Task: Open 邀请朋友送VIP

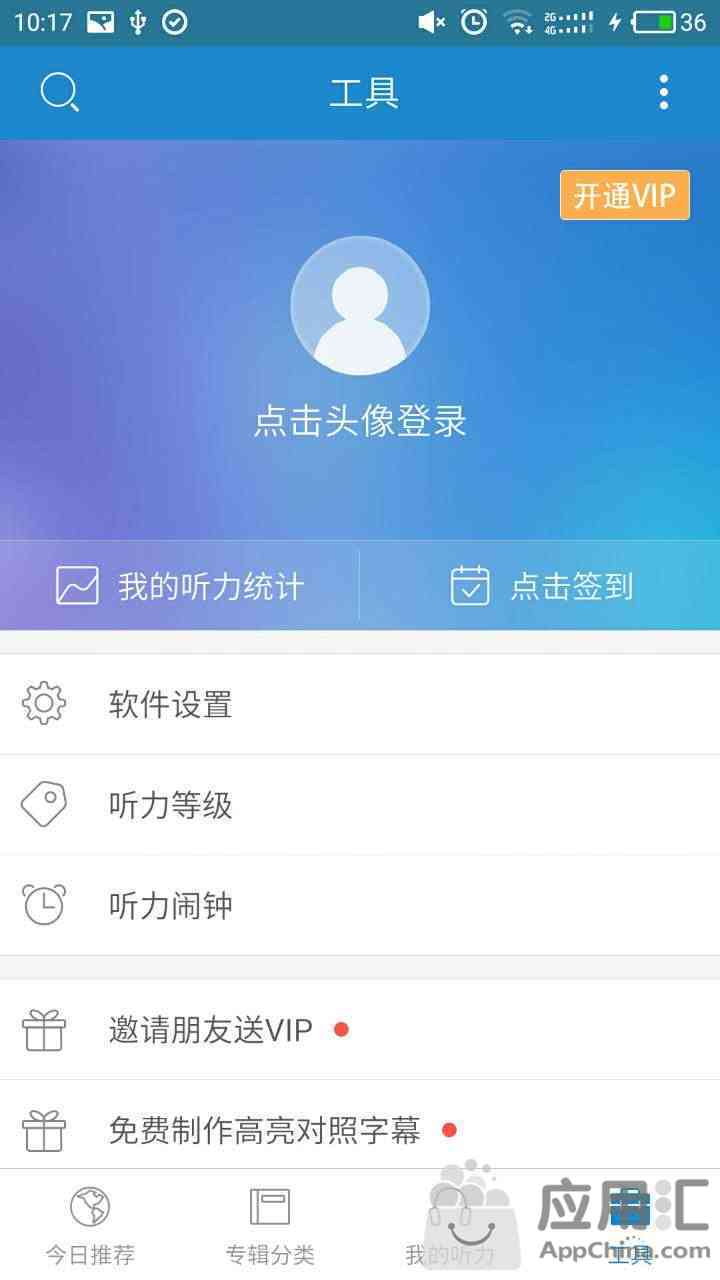Action: point(360,1030)
